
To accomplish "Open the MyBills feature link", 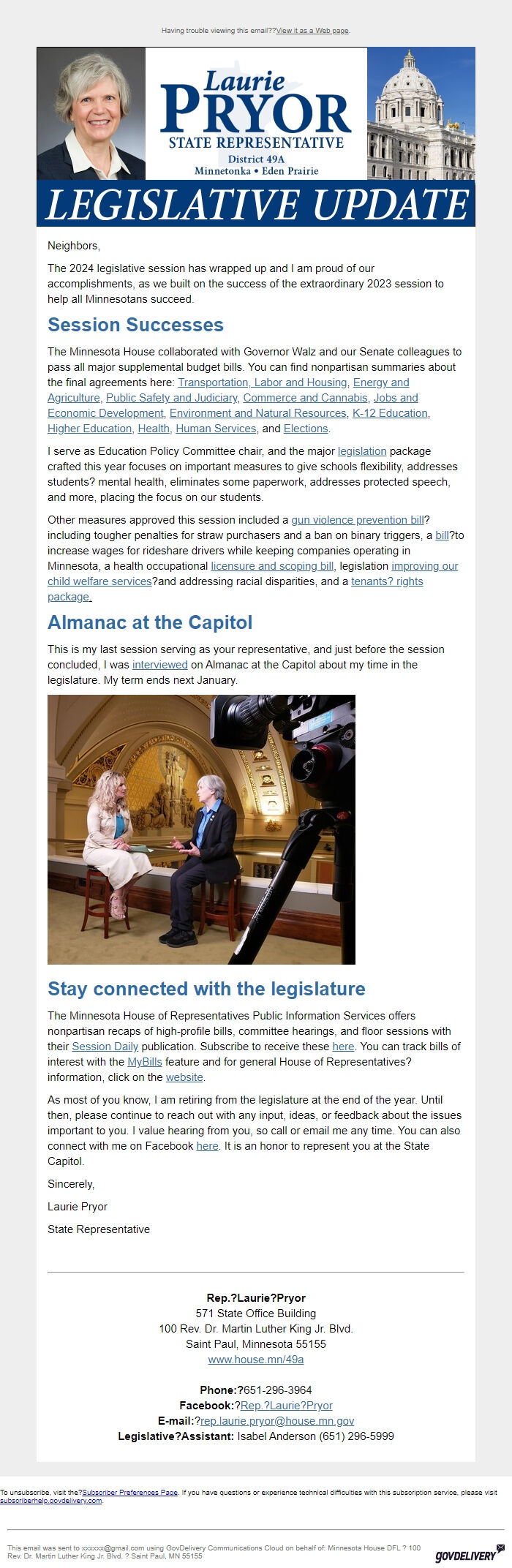I will click(145, 1062).
